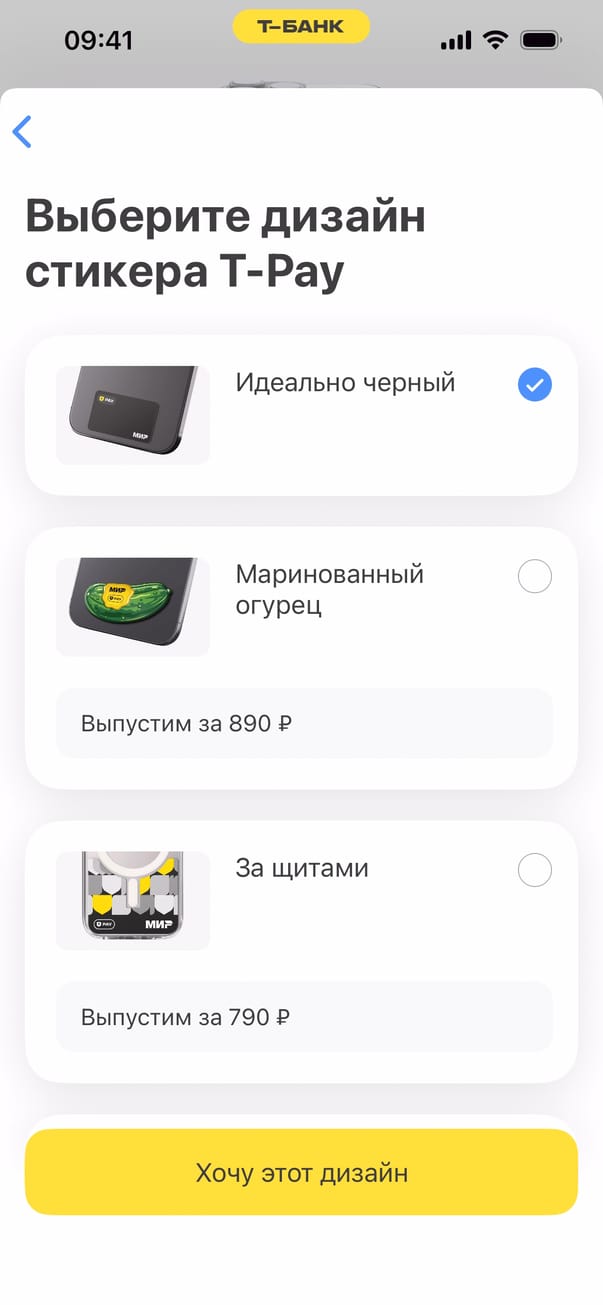The image size is (603, 1305).
Task: Go back using the blue arrow
Action: click(x=22, y=131)
